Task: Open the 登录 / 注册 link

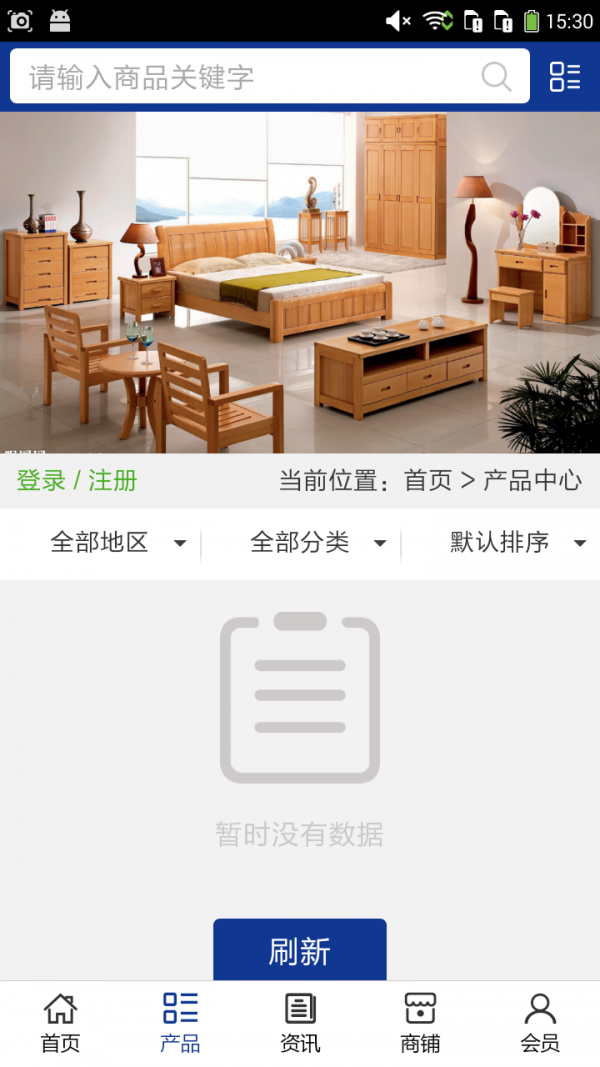Action: click(x=77, y=480)
